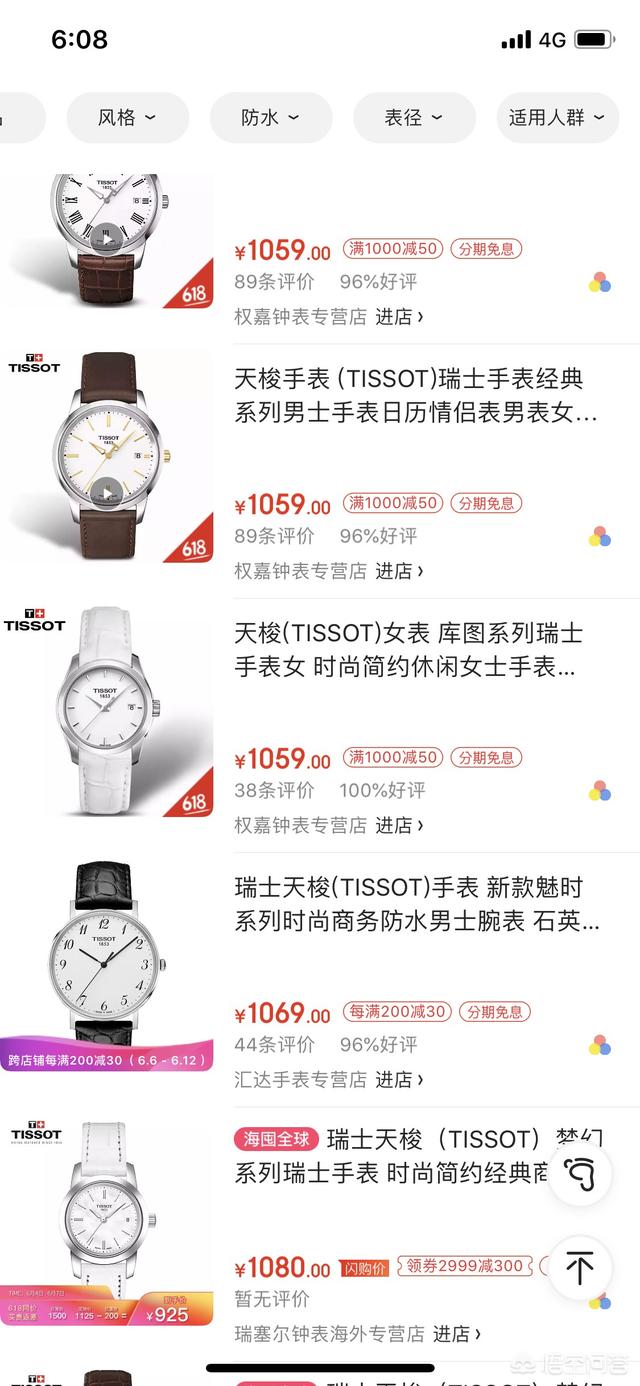
Task: Tap the 每满200减30 promotion tag
Action: pos(397,1011)
